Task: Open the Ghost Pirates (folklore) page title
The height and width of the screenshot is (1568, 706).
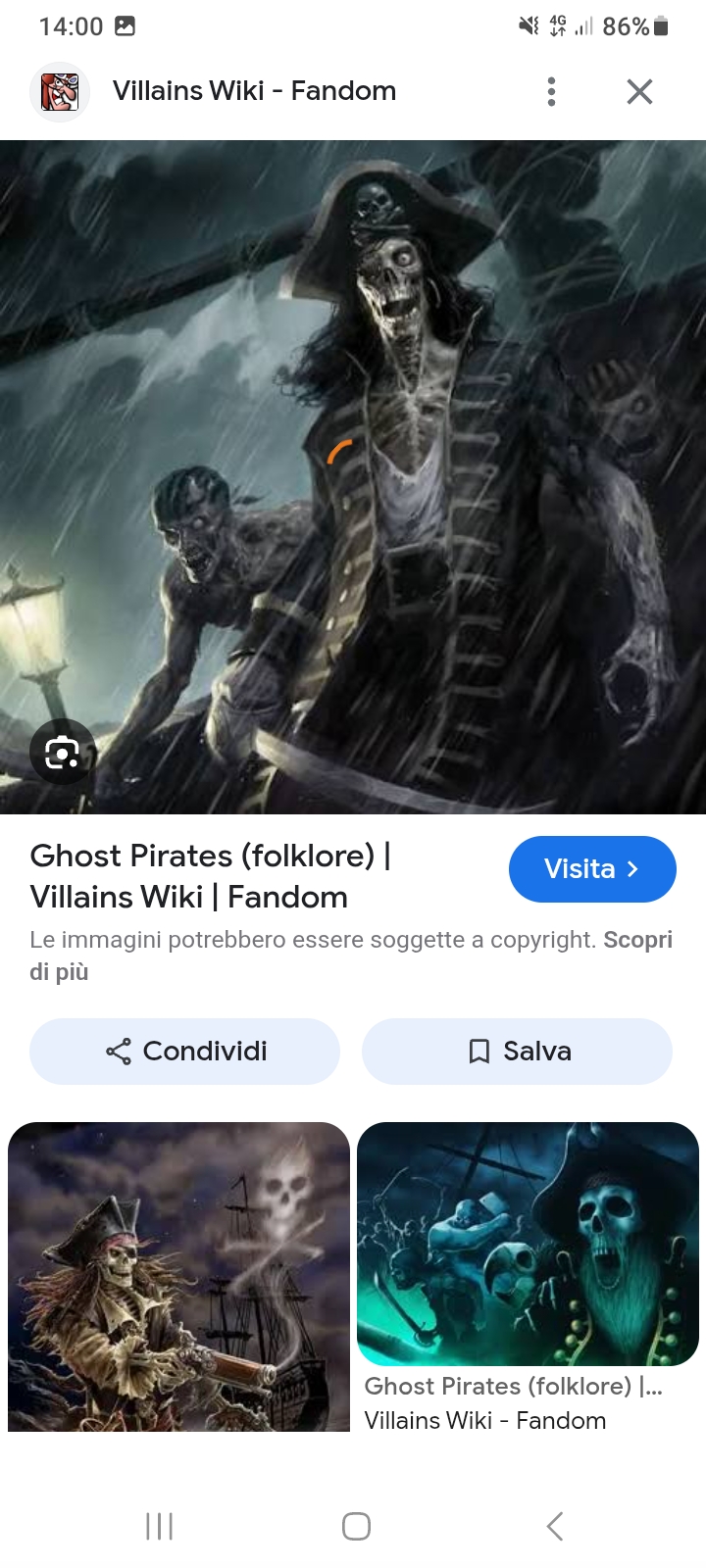Action: pos(210,876)
